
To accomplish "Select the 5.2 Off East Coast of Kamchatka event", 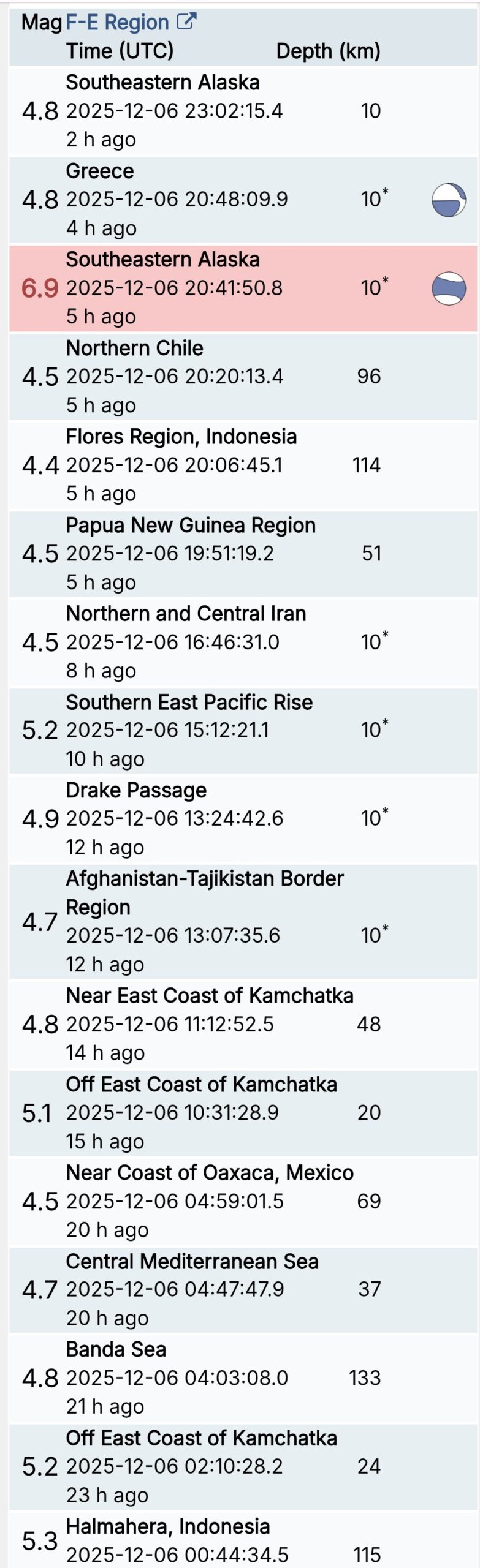I will (201, 1439).
